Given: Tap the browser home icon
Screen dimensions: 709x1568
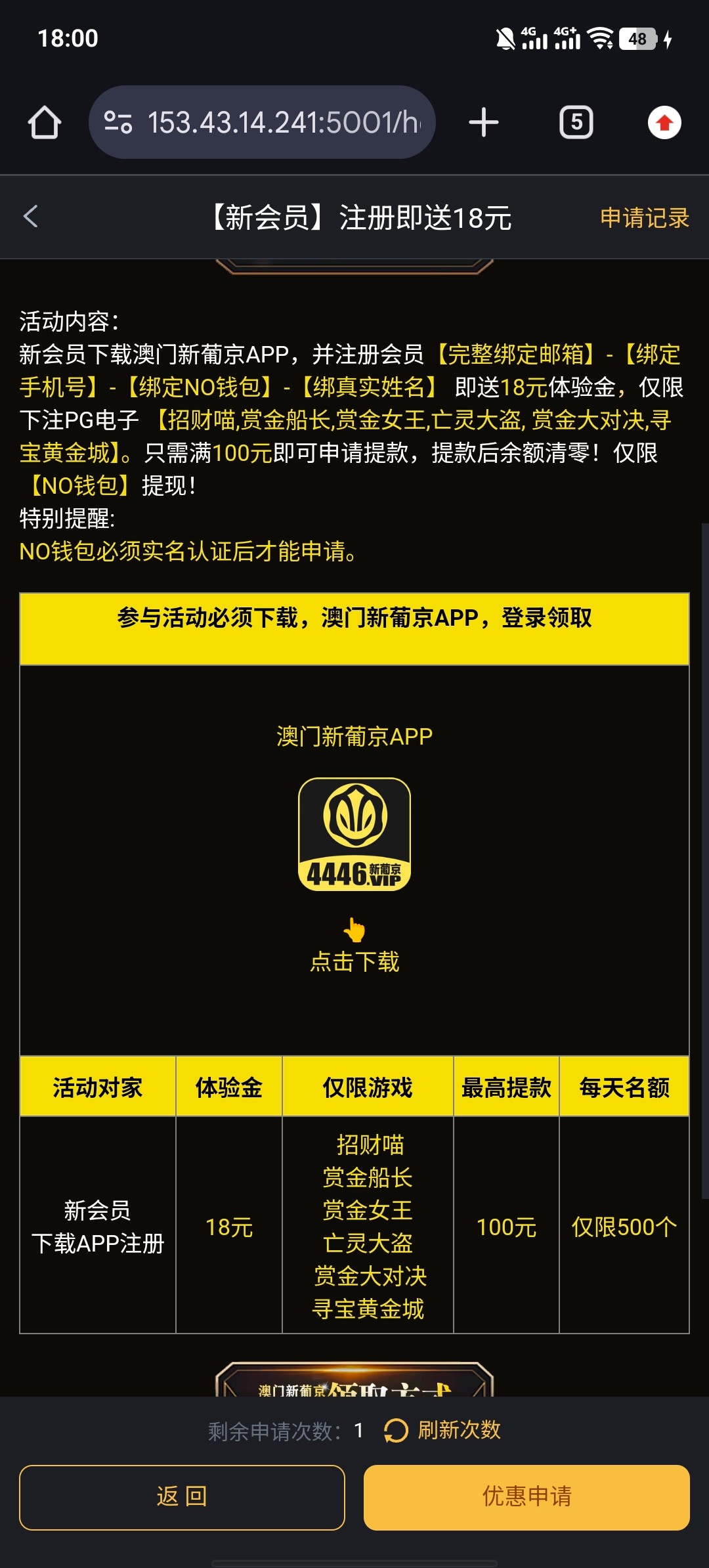Looking at the screenshot, I should [45, 123].
